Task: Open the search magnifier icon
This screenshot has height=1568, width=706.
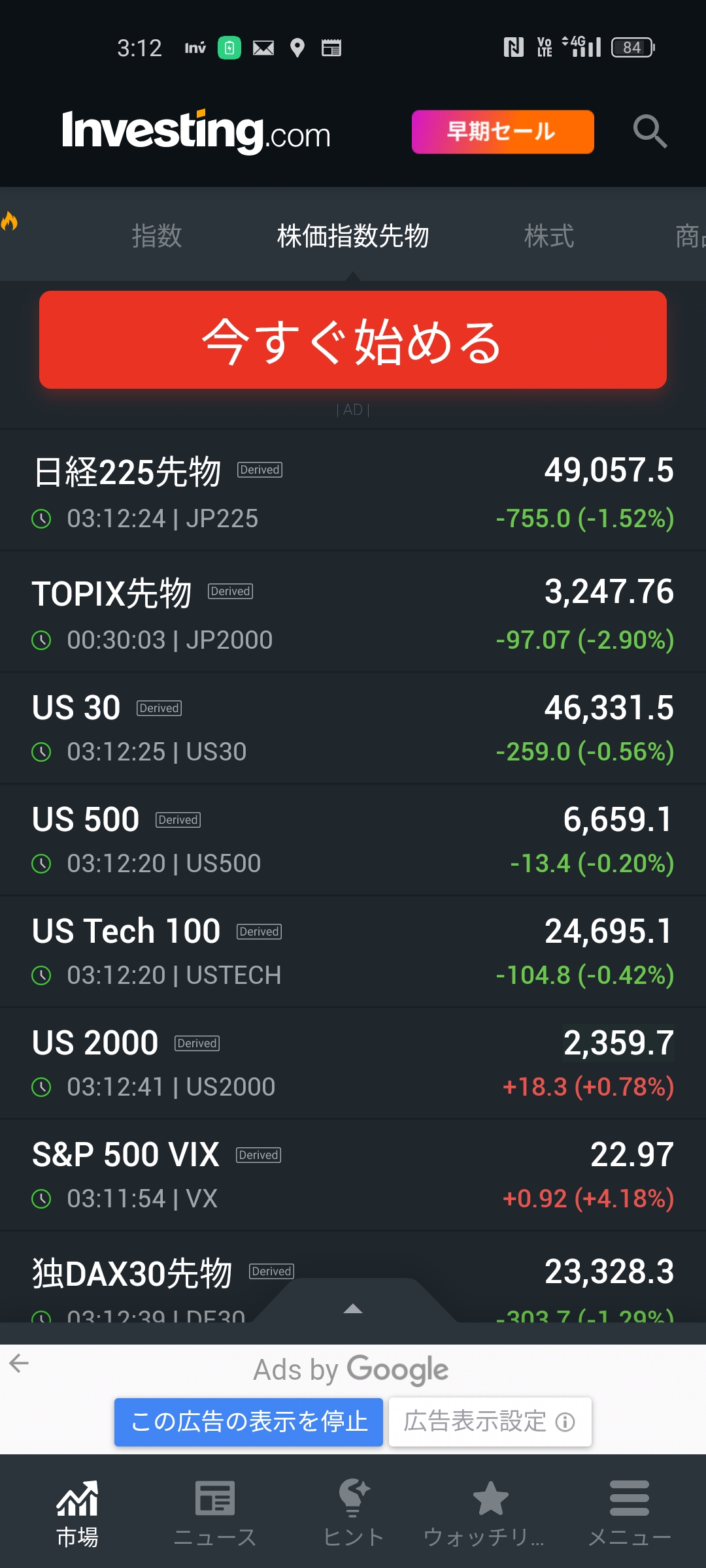Action: pyautogui.click(x=650, y=131)
